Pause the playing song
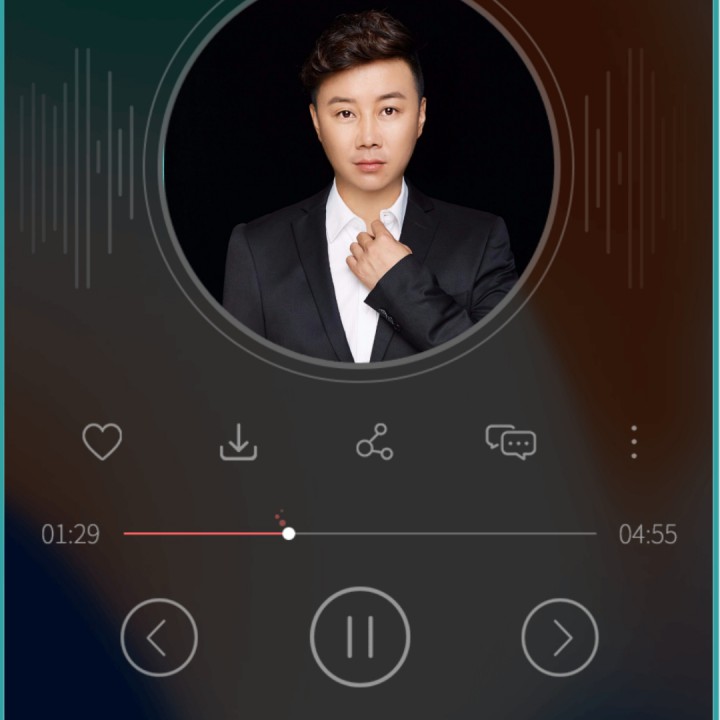The width and height of the screenshot is (720, 720). (x=360, y=637)
